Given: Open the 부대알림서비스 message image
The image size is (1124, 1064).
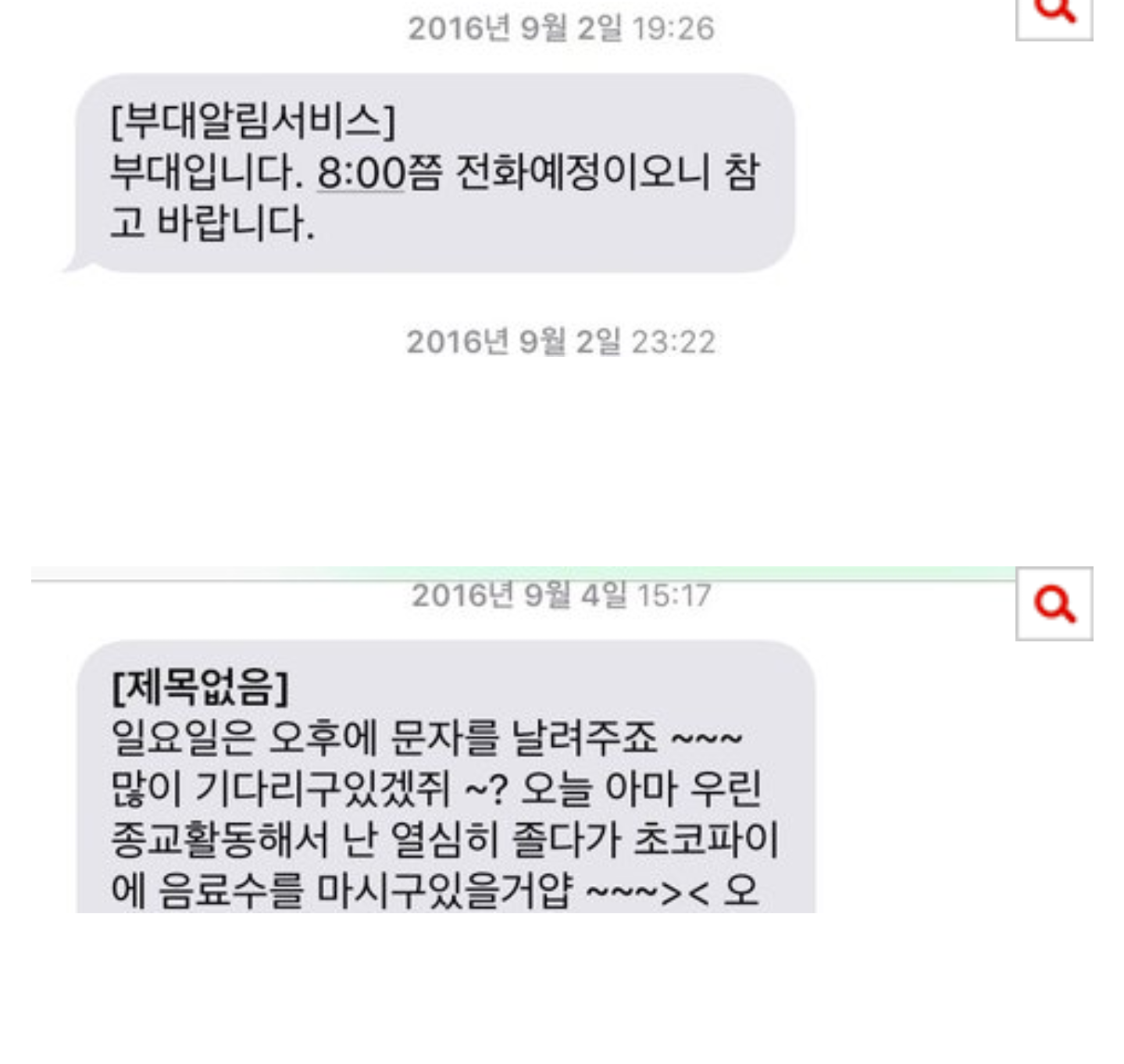Looking at the screenshot, I should coord(436,173).
